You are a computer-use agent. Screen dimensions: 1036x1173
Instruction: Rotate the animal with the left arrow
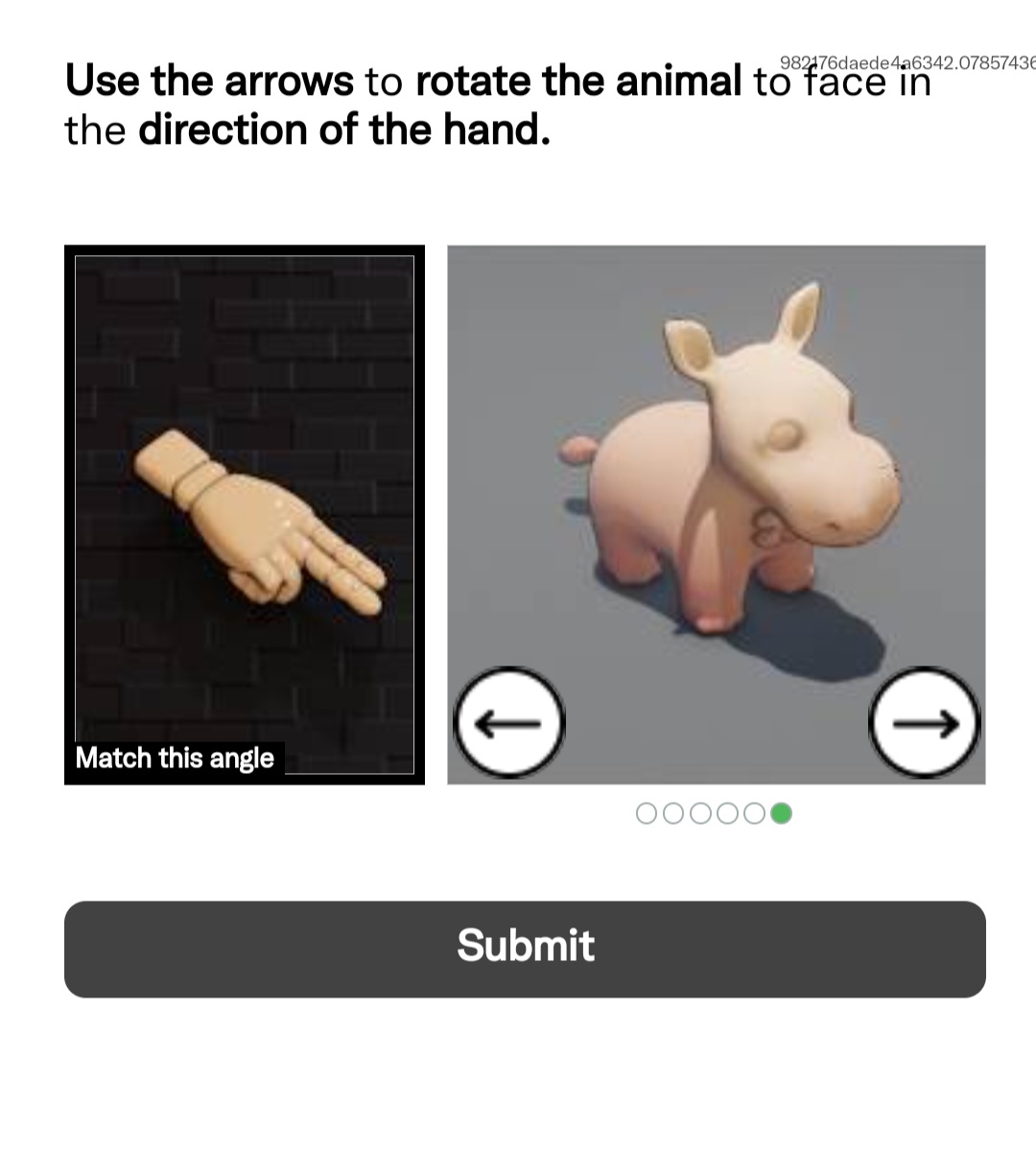point(508,723)
